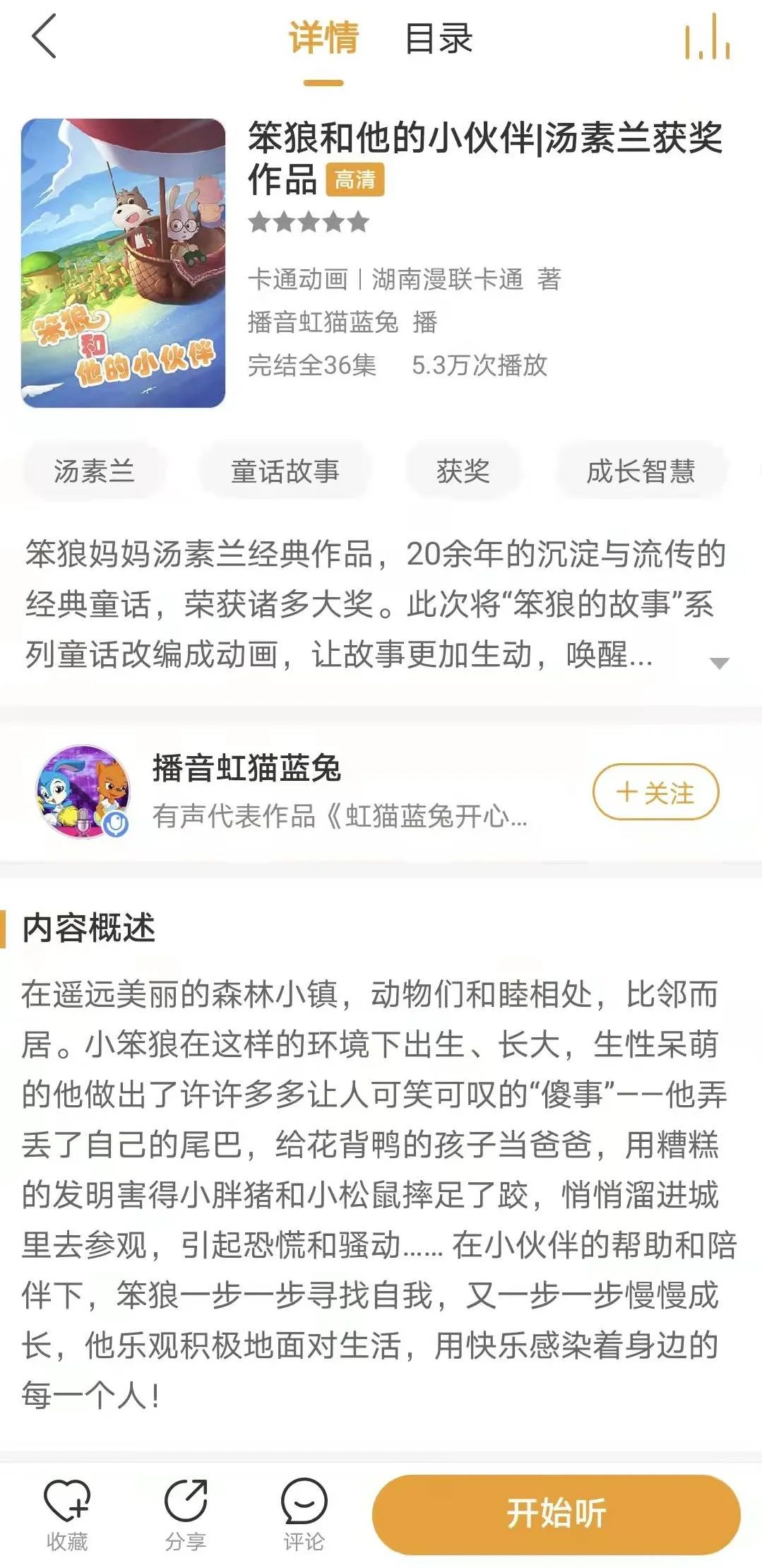The width and height of the screenshot is (762, 1568).
Task: Open the 童话故事 tag
Action: [285, 471]
